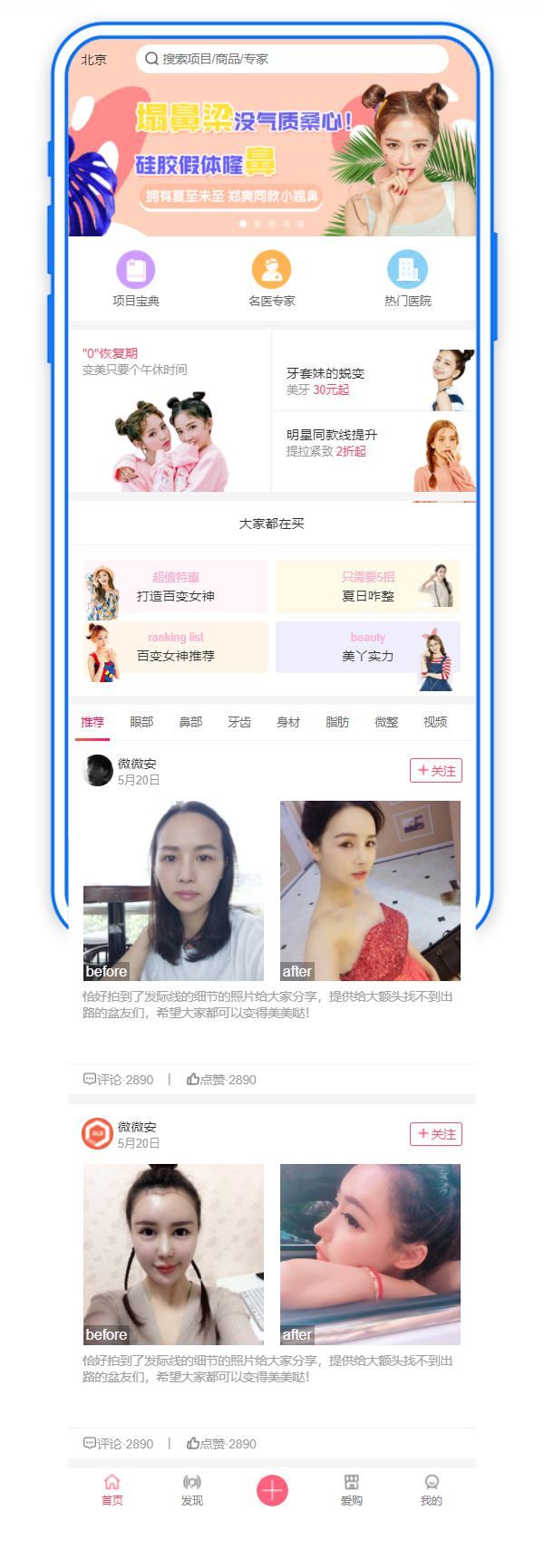This screenshot has height=1568, width=544.
Task: Open 项目宝典 shortcut
Action: [136, 279]
